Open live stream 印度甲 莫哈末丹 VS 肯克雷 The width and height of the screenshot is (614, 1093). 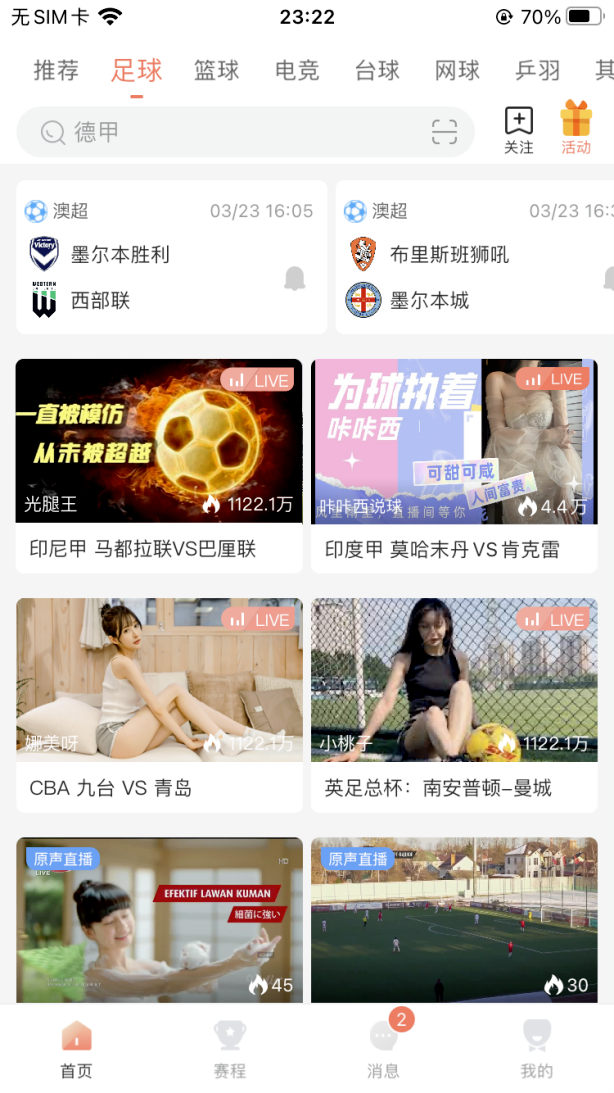[454, 465]
